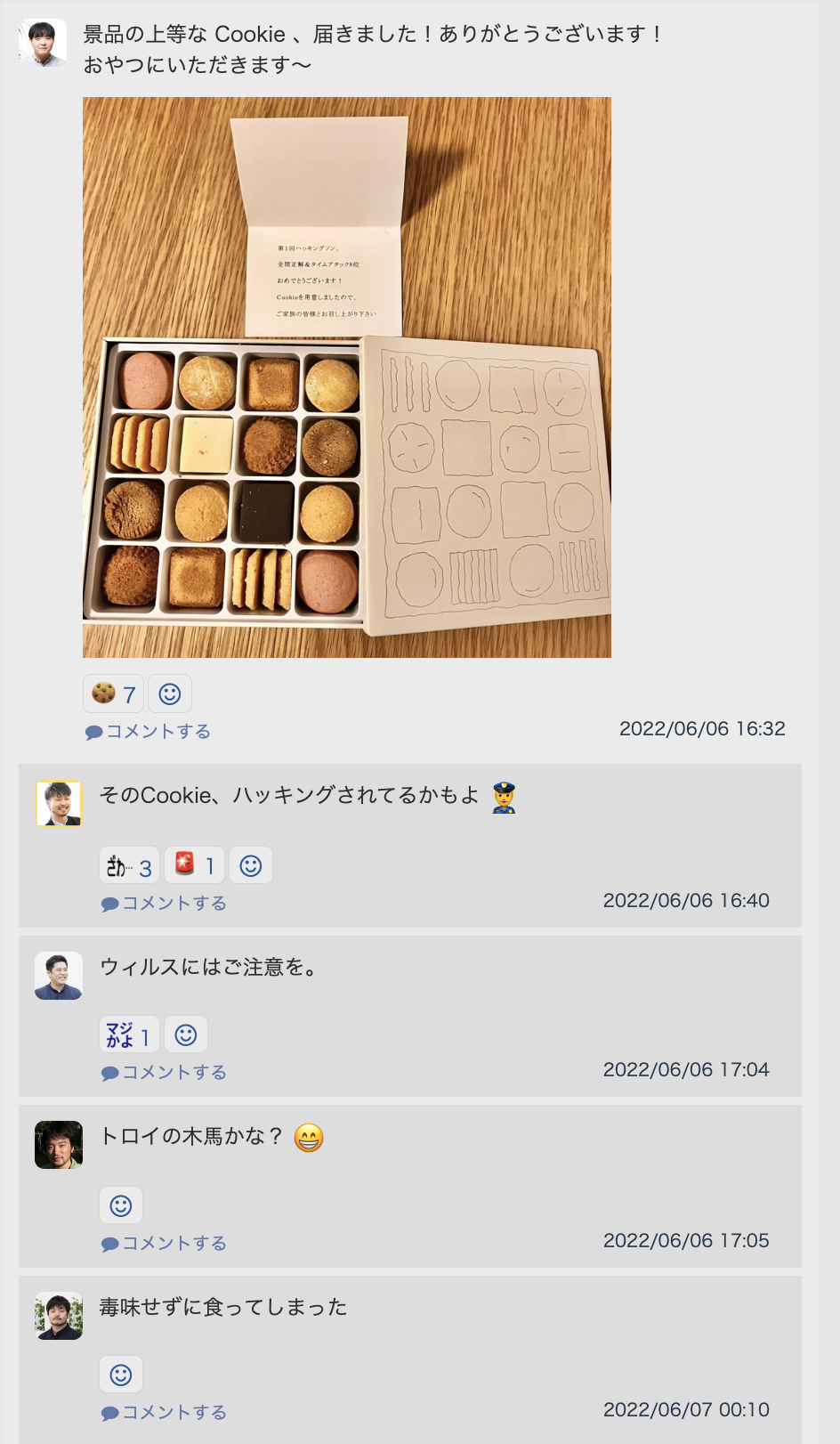Tap the cookie reaction with 7 on the post
Image resolution: width=840 pixels, height=1444 pixels.
point(114,694)
